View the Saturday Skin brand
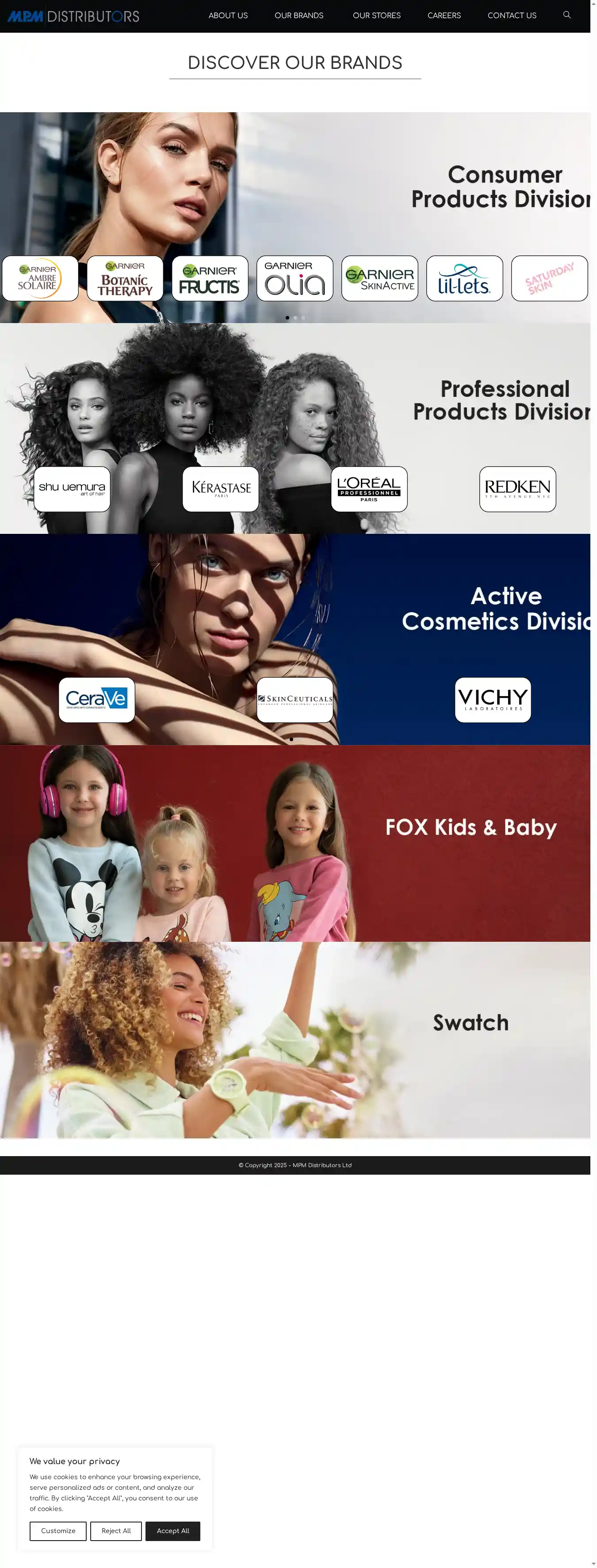Viewport: 597px width, 1568px height. (549, 278)
